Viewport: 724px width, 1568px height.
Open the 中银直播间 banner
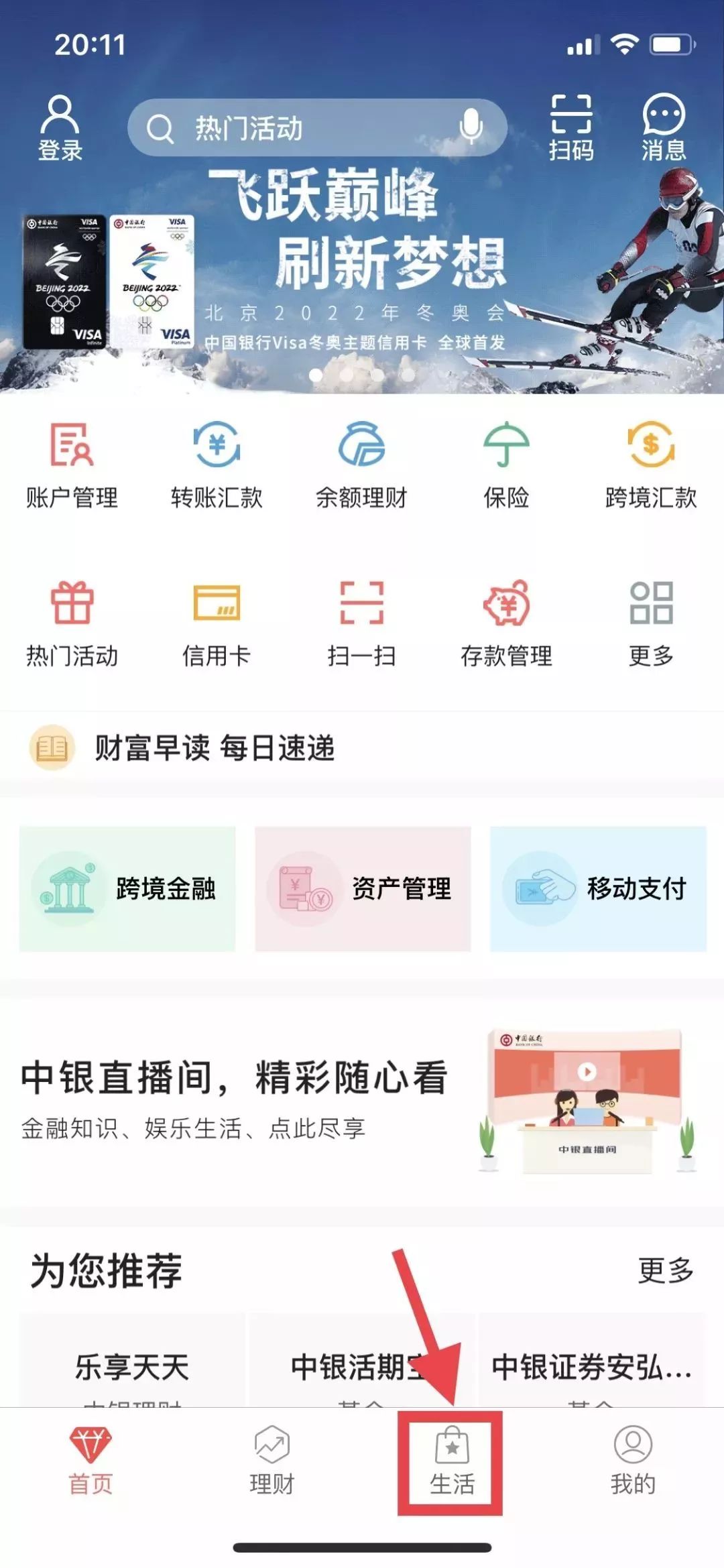pyautogui.click(x=362, y=1099)
